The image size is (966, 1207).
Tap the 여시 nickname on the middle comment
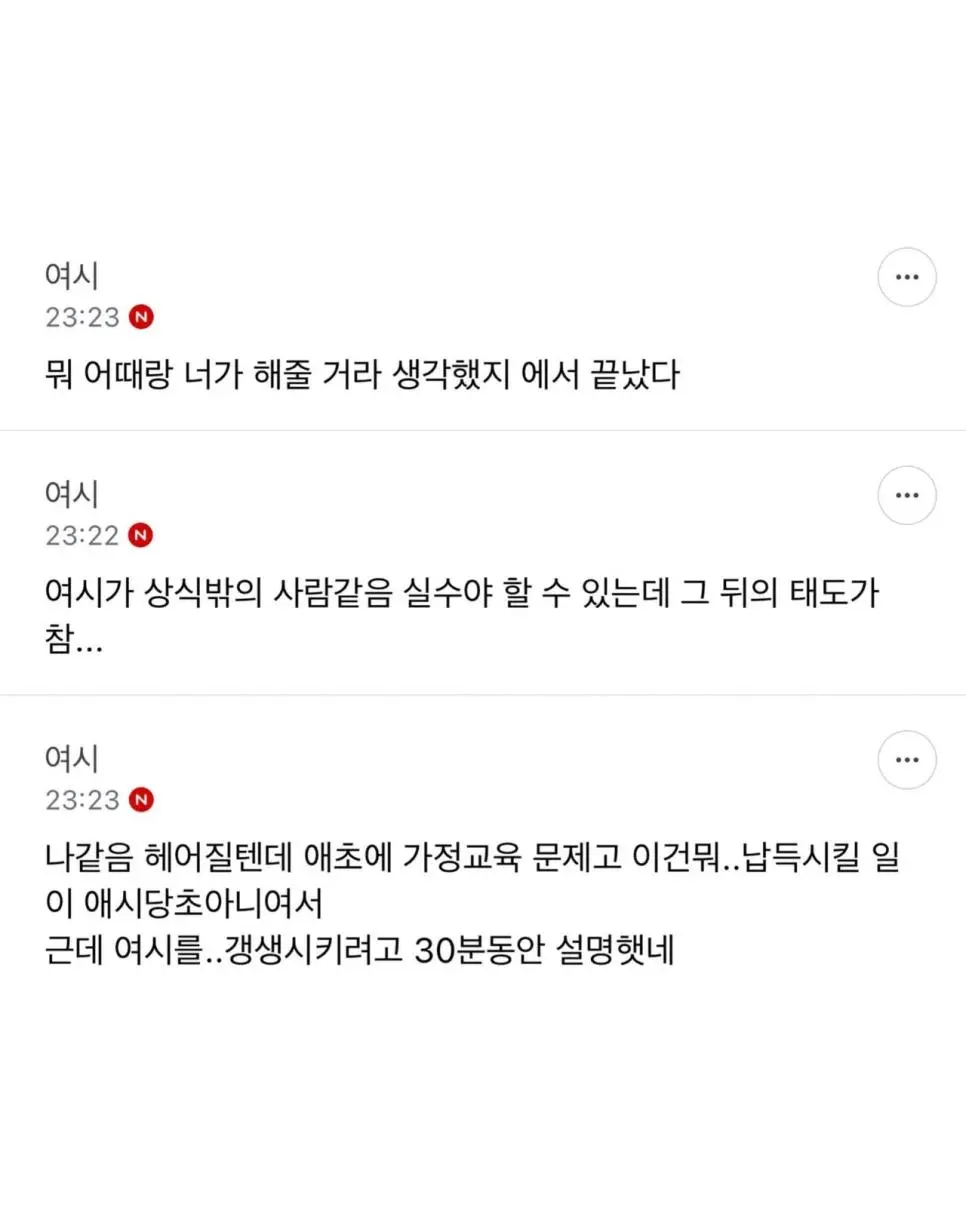coord(71,494)
